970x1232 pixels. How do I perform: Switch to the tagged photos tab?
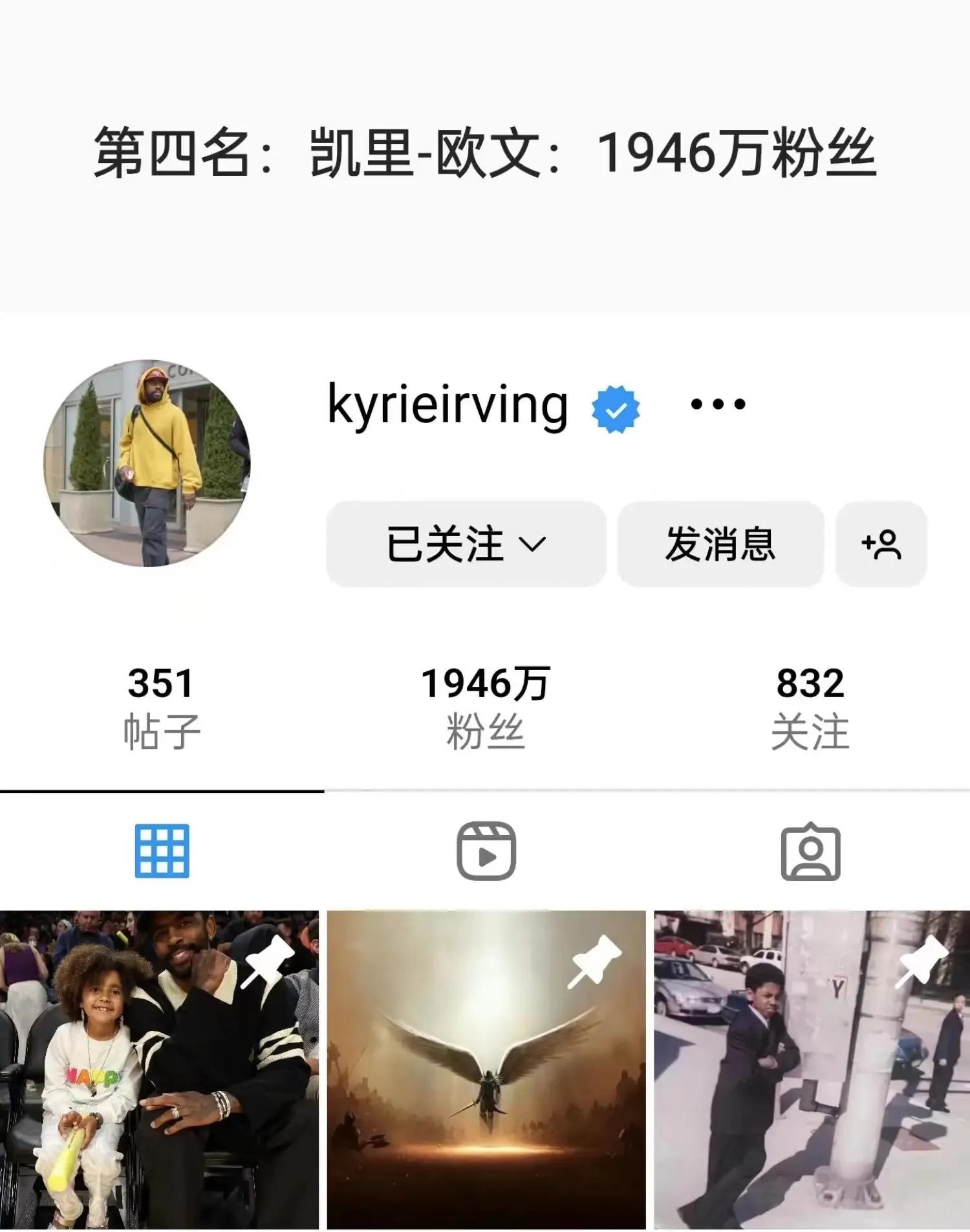pos(810,852)
